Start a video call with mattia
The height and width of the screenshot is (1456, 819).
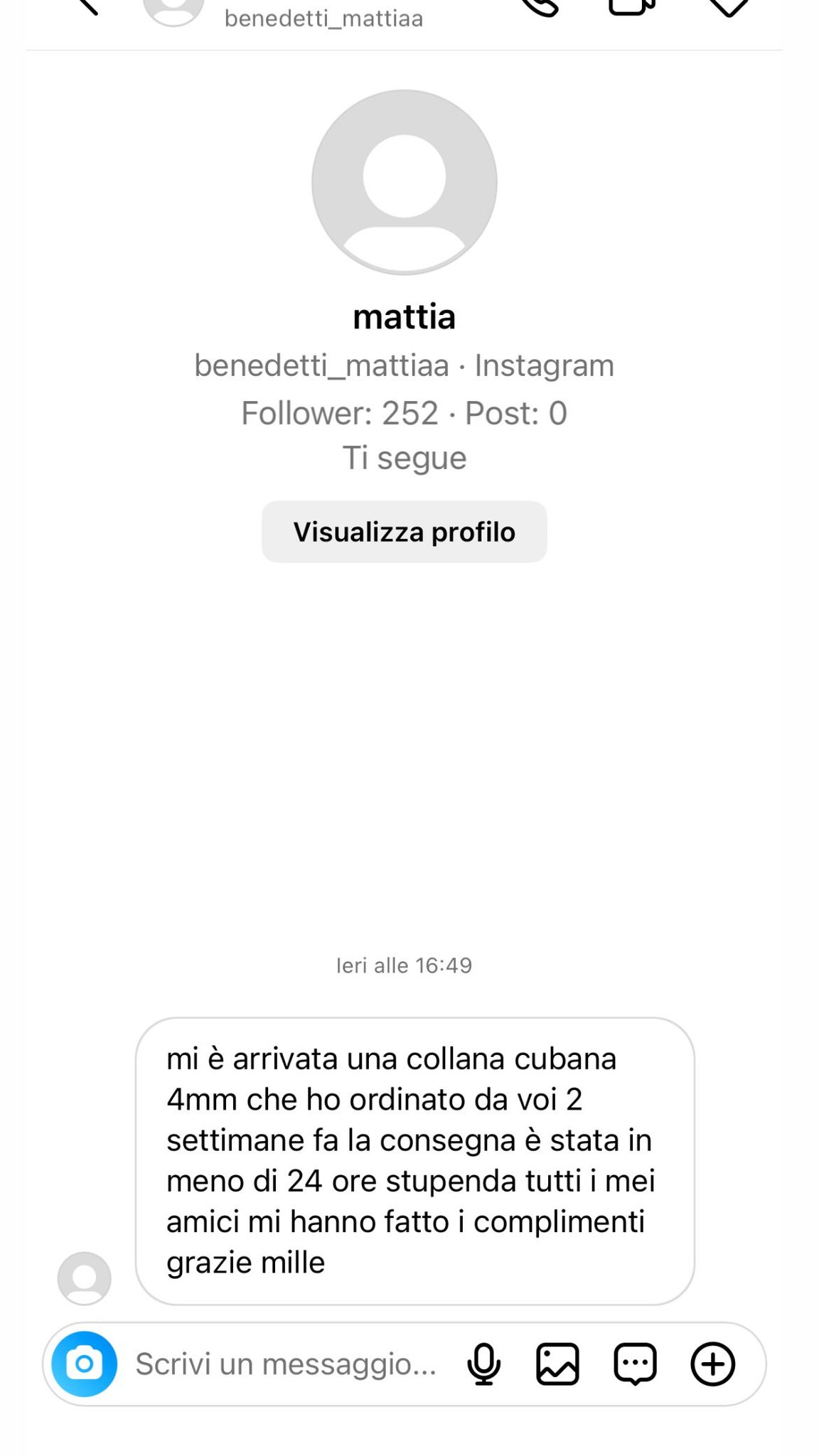[632, 6]
